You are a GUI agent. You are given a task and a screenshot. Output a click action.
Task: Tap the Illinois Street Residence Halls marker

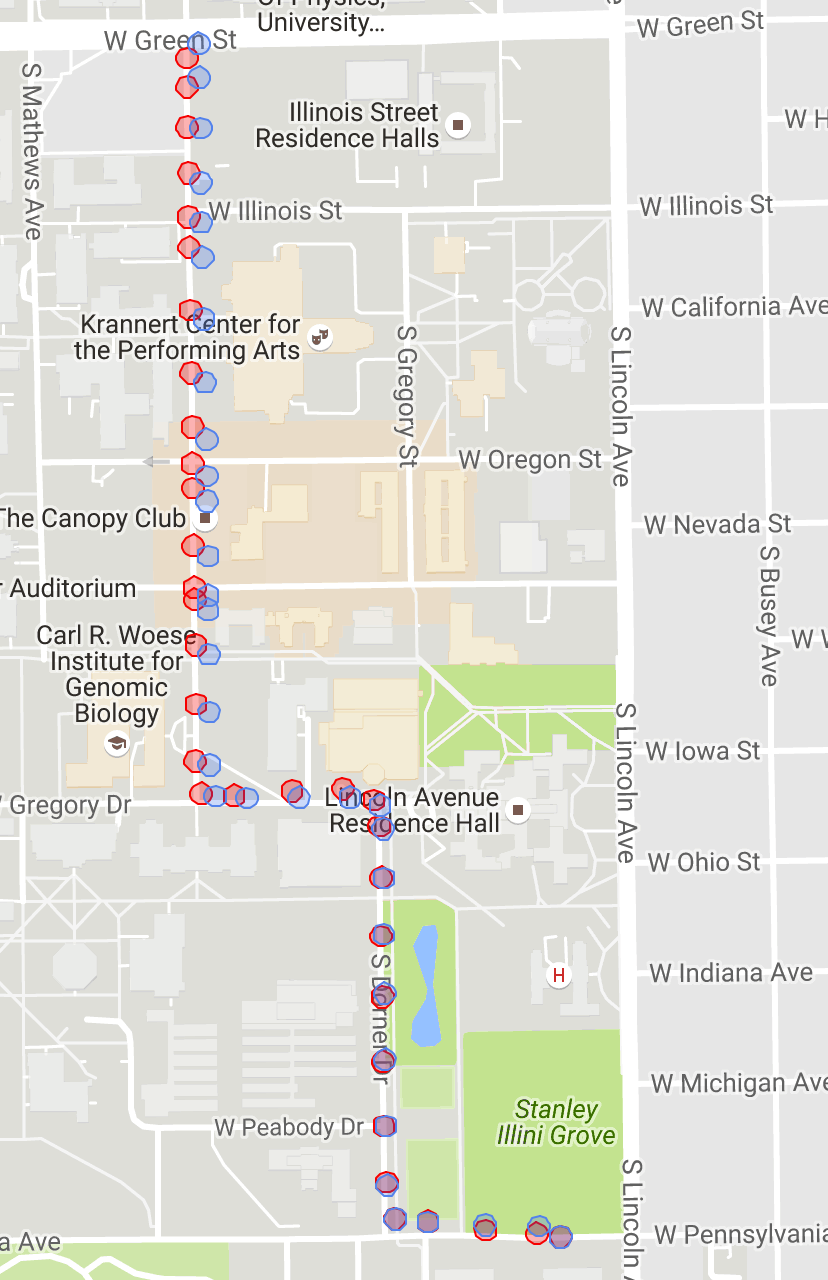click(x=458, y=125)
